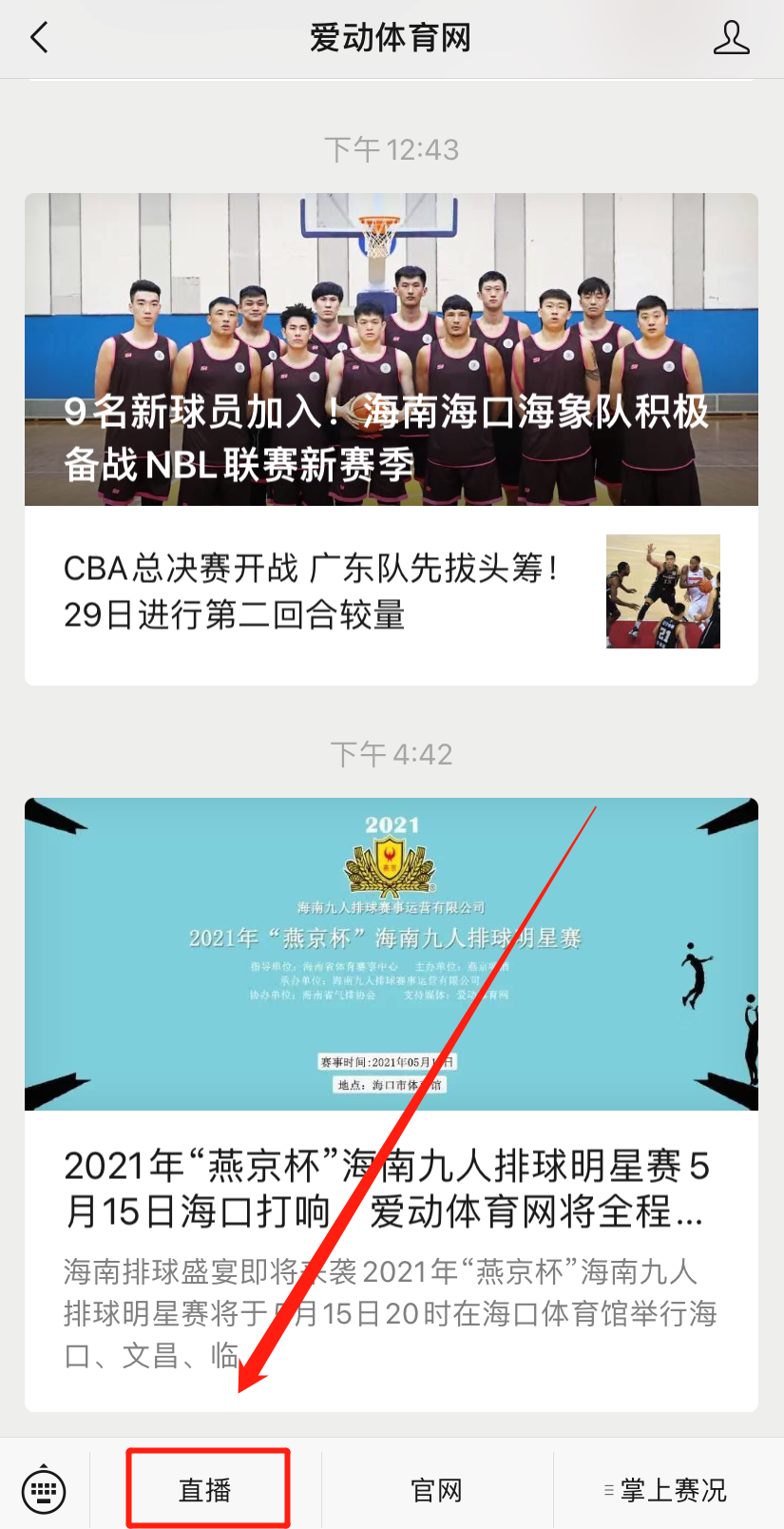Expand the 掌上赛况 menu

(x=668, y=1490)
